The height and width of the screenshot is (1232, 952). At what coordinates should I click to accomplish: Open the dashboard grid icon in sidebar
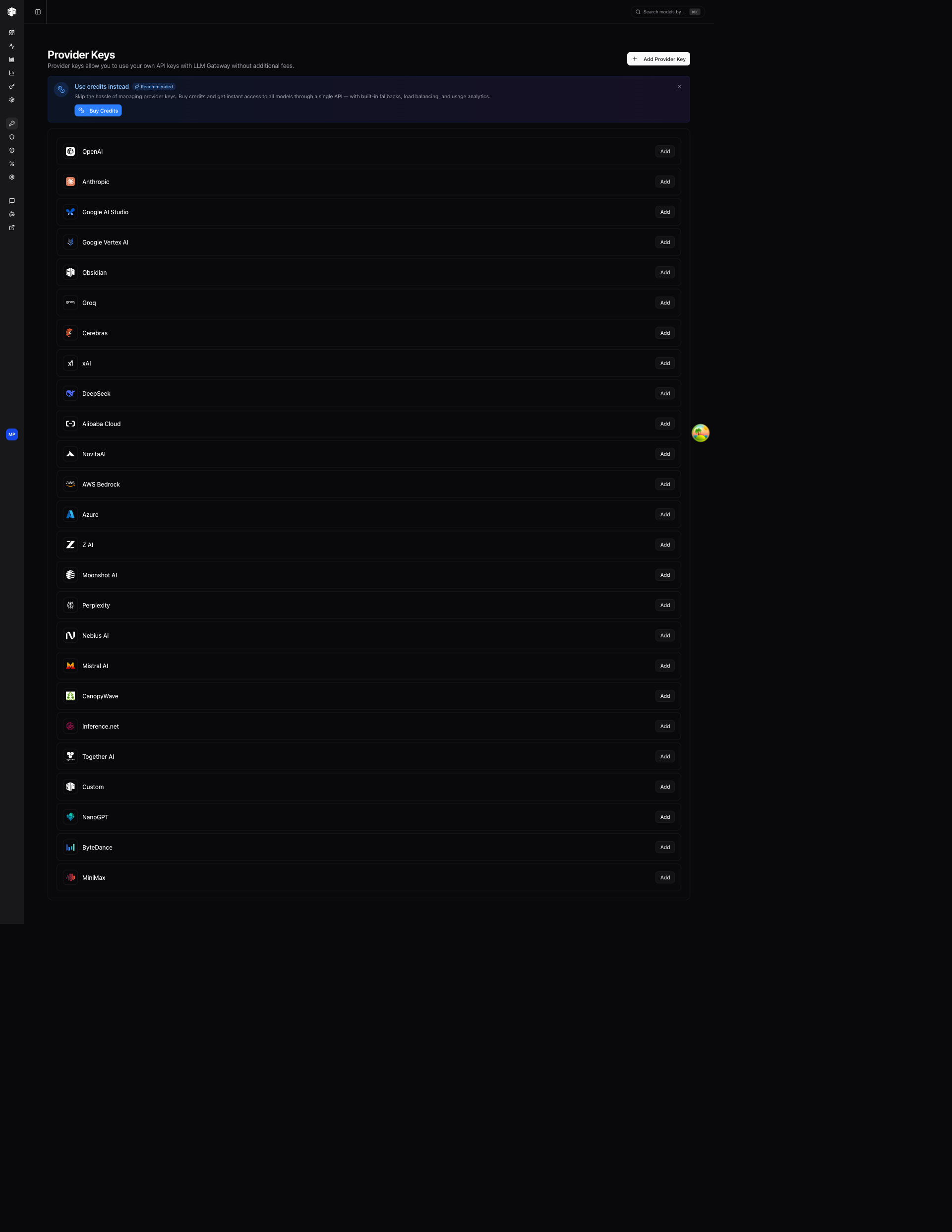(x=12, y=33)
